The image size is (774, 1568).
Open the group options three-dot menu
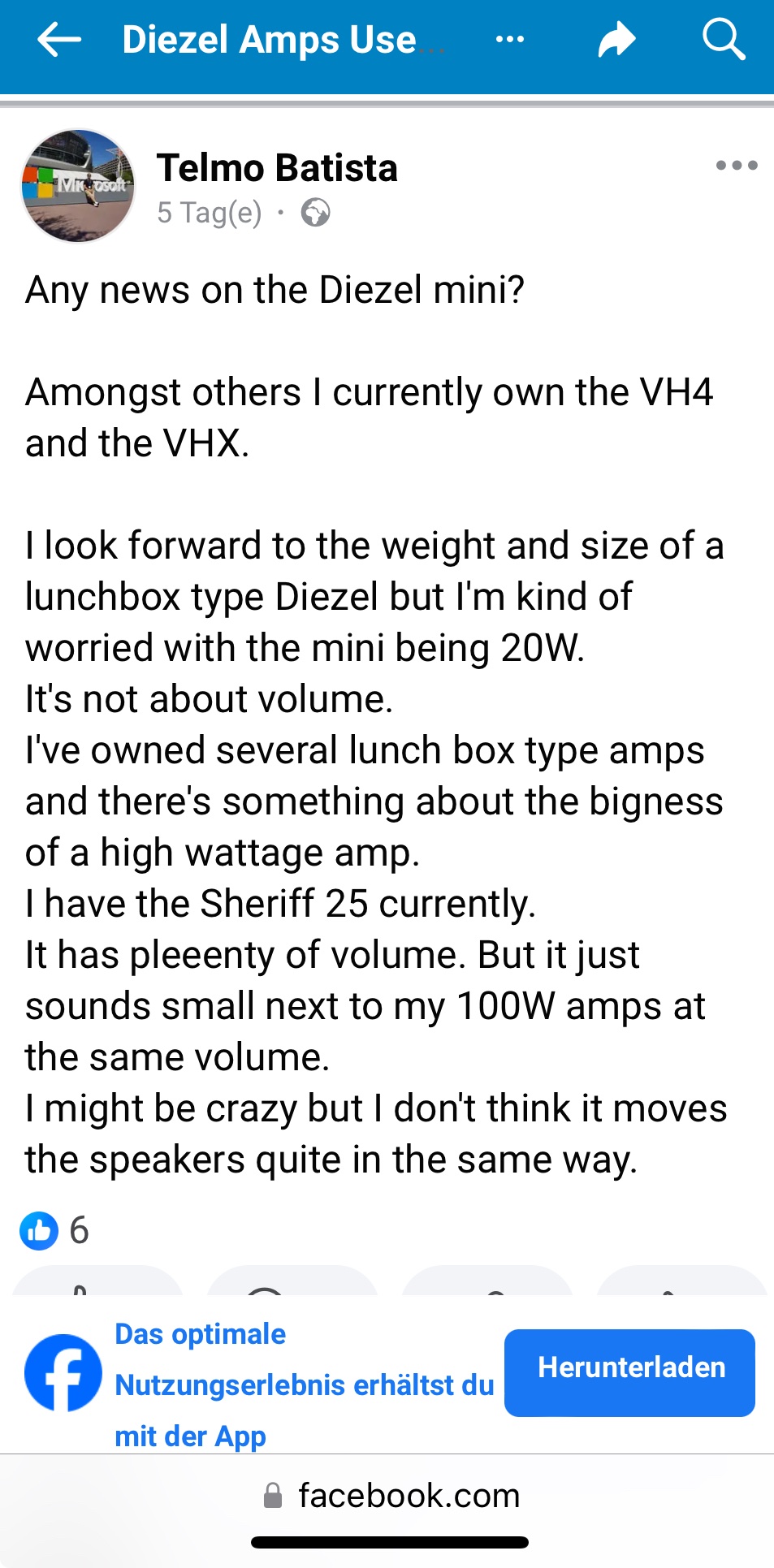pos(509,39)
